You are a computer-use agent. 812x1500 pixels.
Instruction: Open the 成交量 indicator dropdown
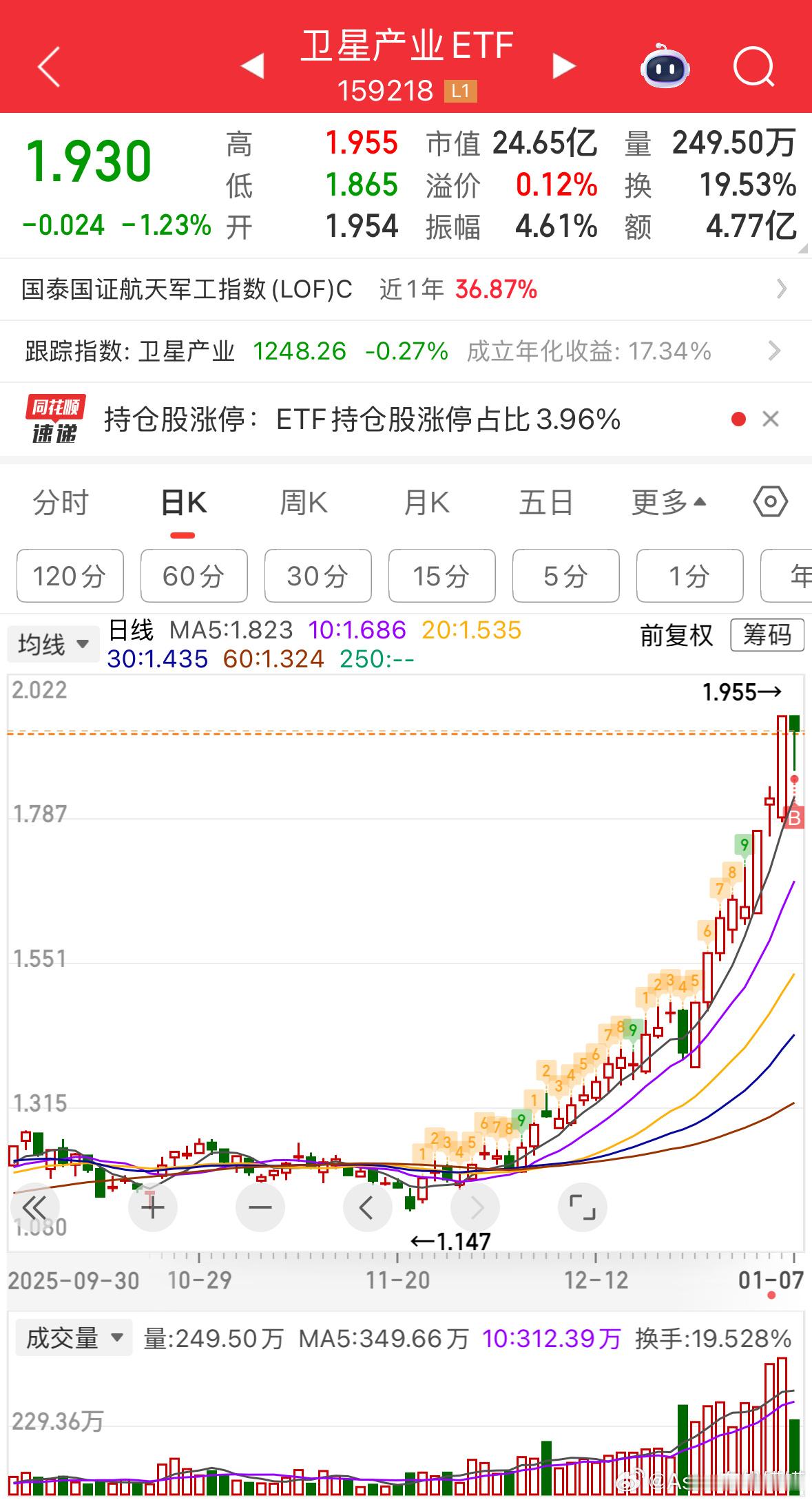click(x=73, y=1337)
